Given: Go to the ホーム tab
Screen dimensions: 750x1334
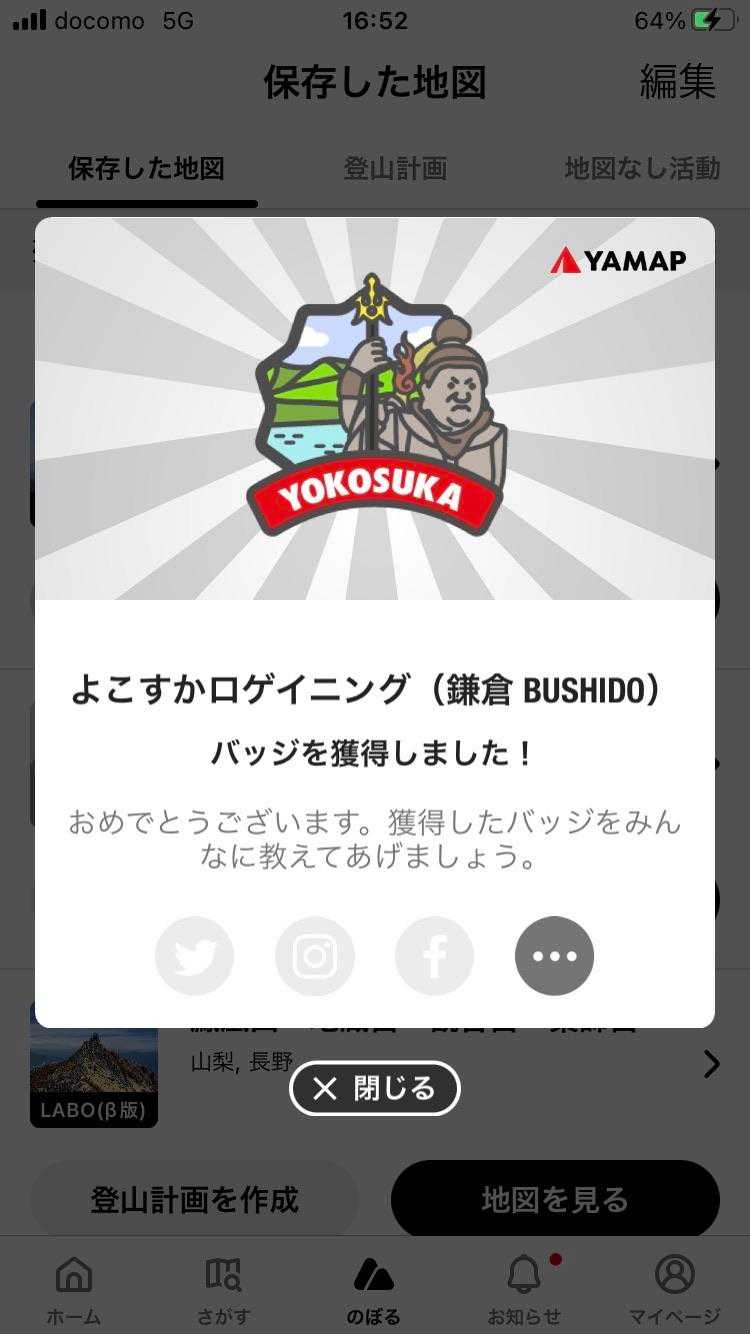Looking at the screenshot, I should click(x=74, y=1288).
